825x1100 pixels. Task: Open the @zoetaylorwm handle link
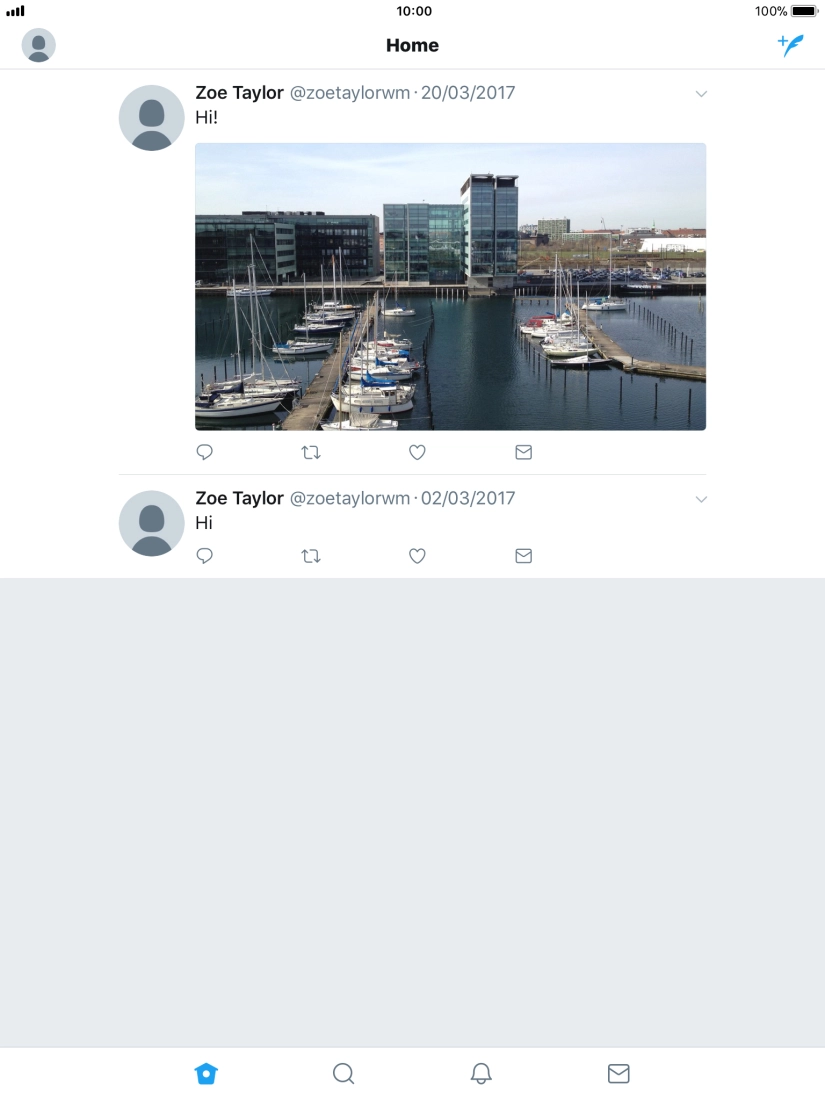[352, 93]
